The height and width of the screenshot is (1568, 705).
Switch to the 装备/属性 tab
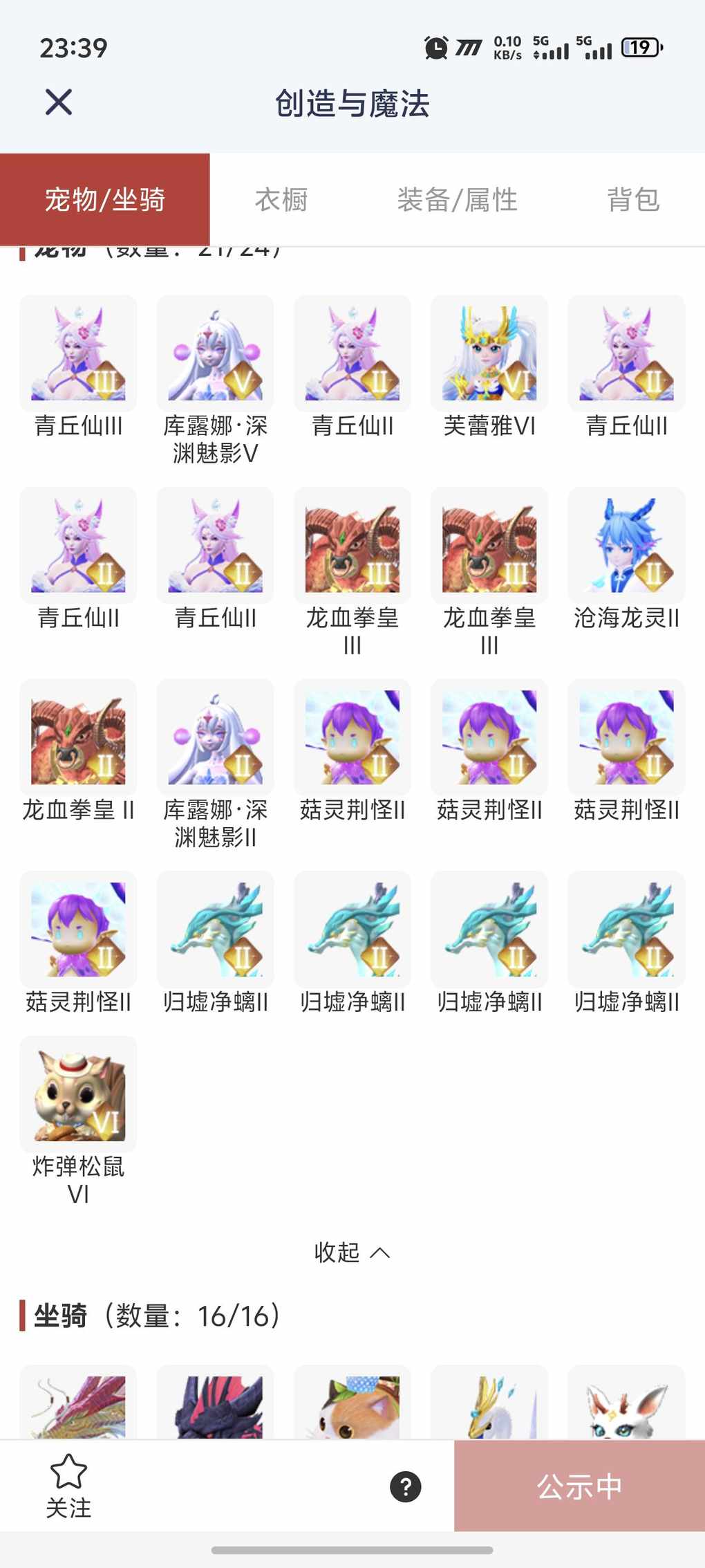coord(457,200)
